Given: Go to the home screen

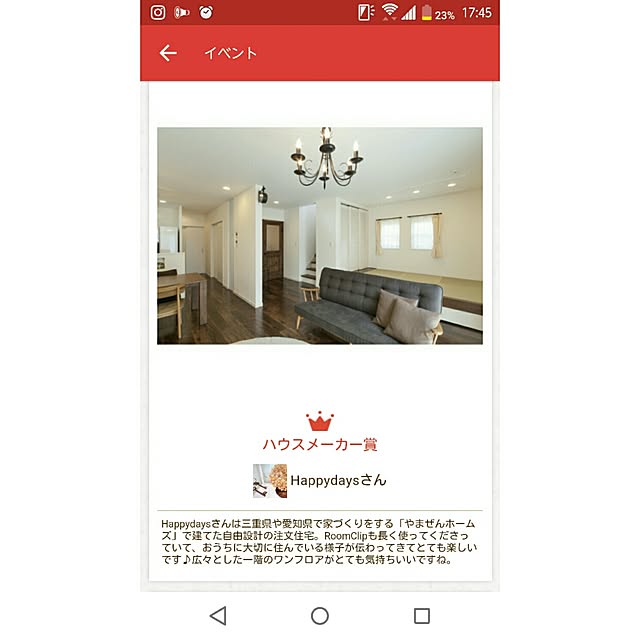Looking at the screenshot, I should click(x=320, y=615).
